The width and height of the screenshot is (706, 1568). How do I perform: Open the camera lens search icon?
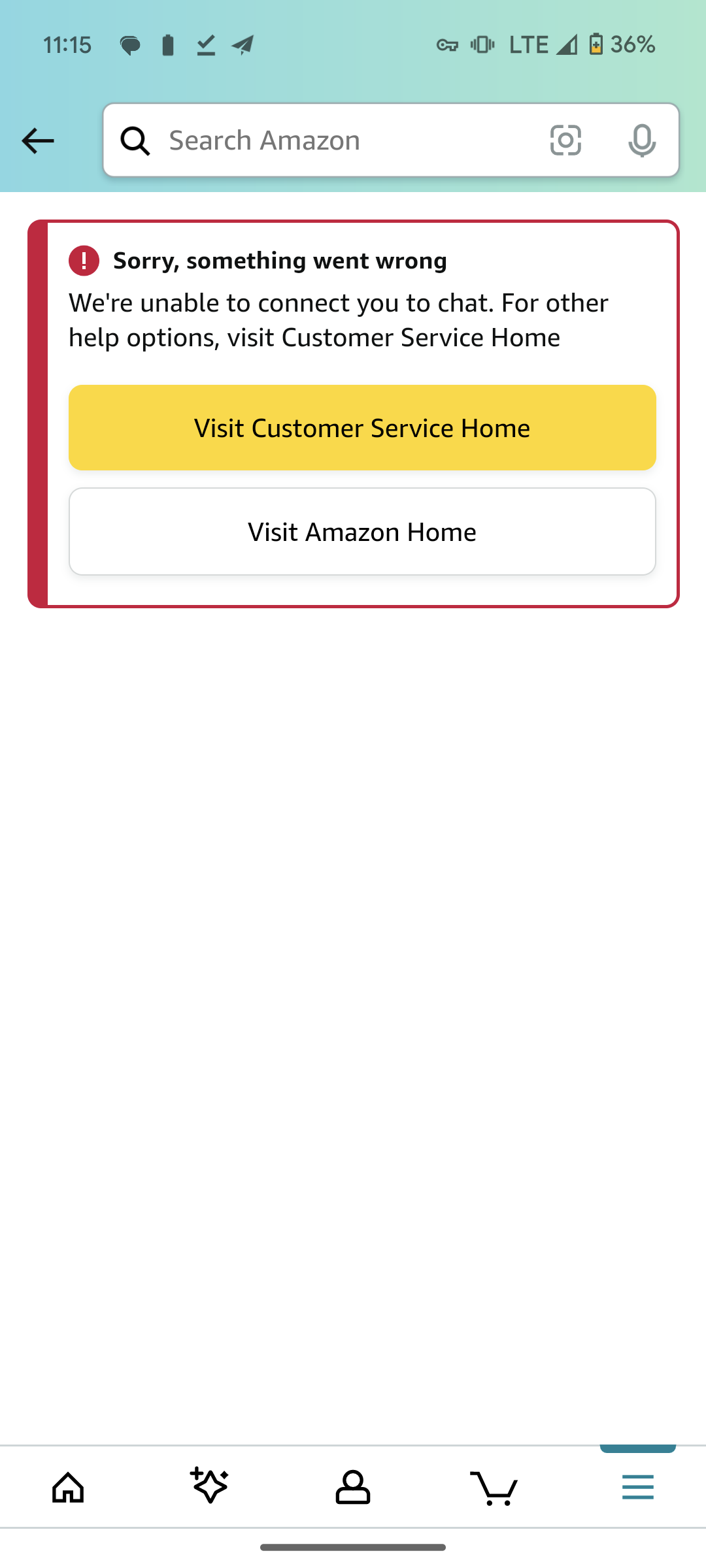coord(565,140)
